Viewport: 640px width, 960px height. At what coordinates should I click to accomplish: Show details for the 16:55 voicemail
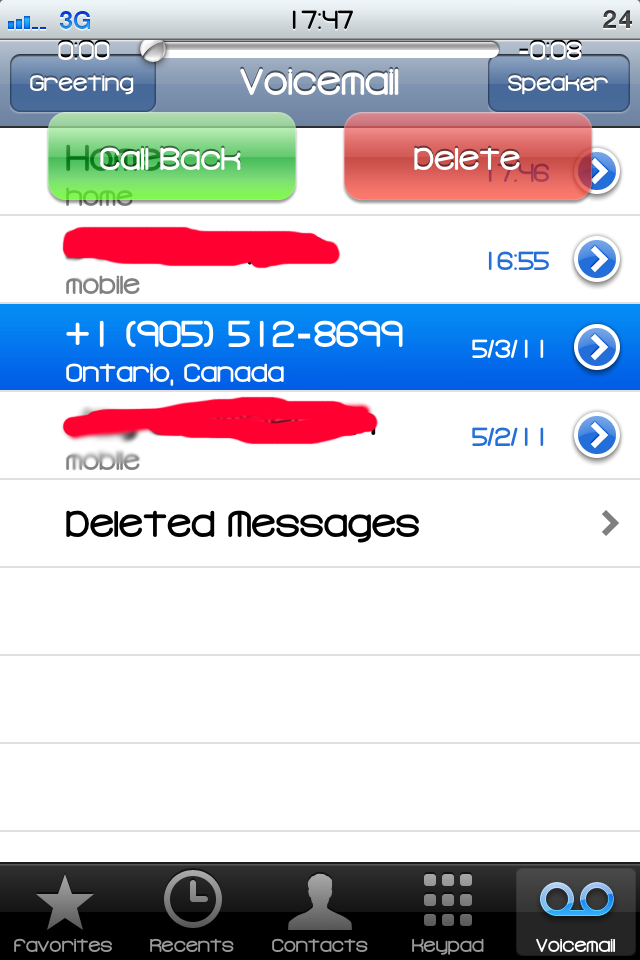pyautogui.click(x=597, y=261)
